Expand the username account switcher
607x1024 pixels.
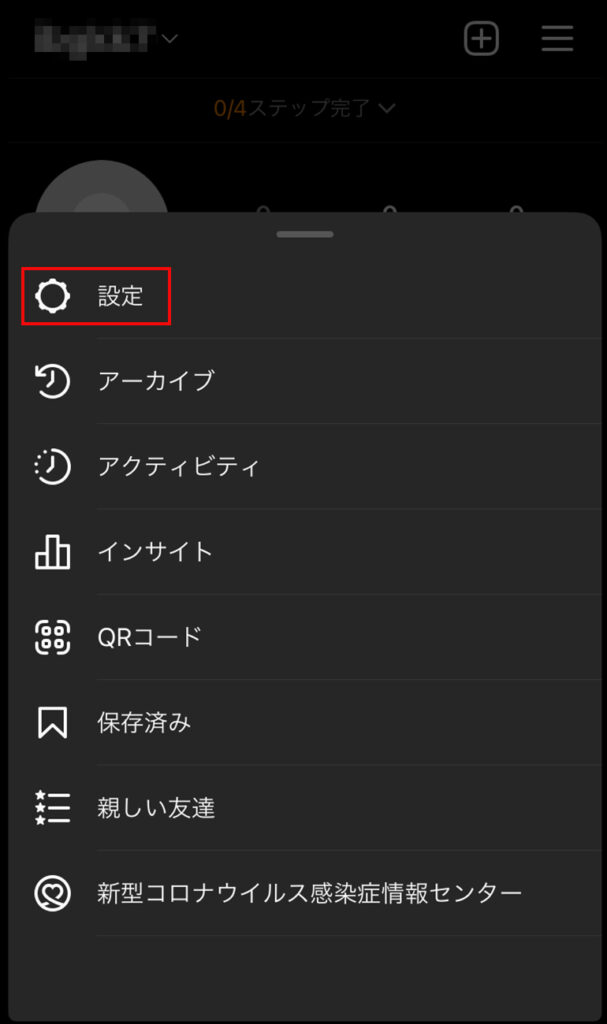(x=106, y=39)
